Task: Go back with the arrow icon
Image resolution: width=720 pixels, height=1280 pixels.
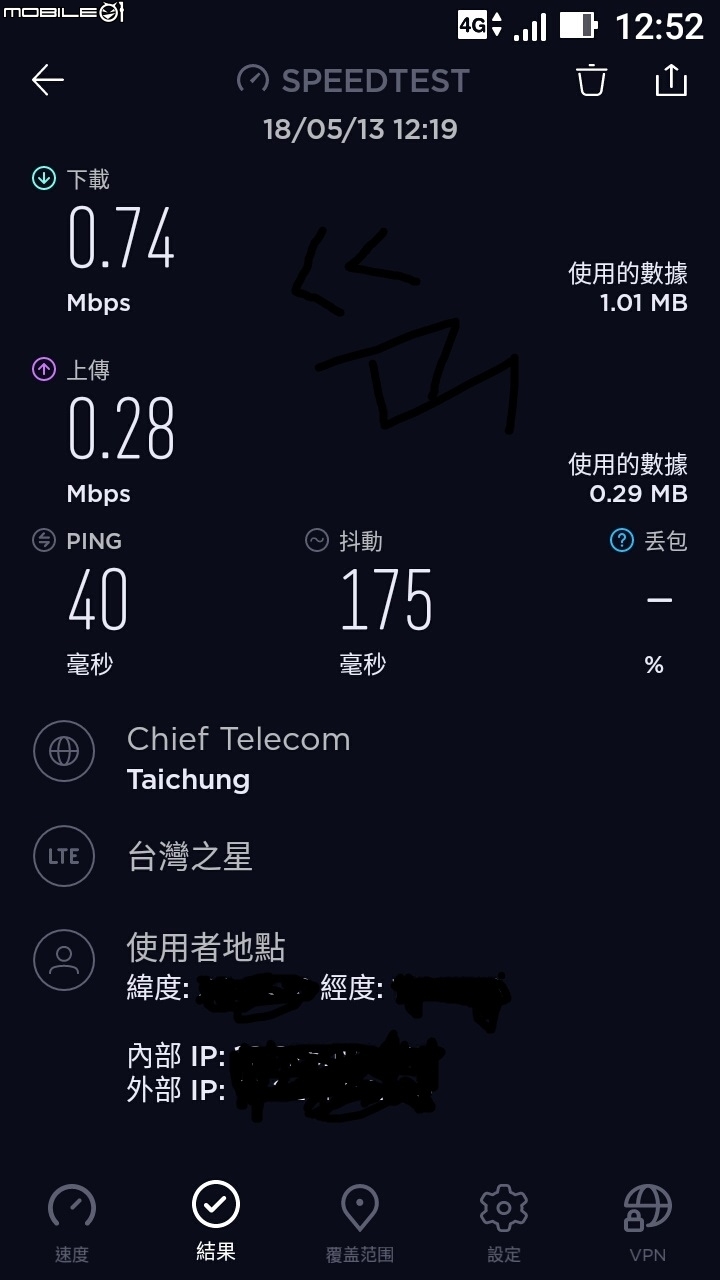Action: [x=48, y=80]
